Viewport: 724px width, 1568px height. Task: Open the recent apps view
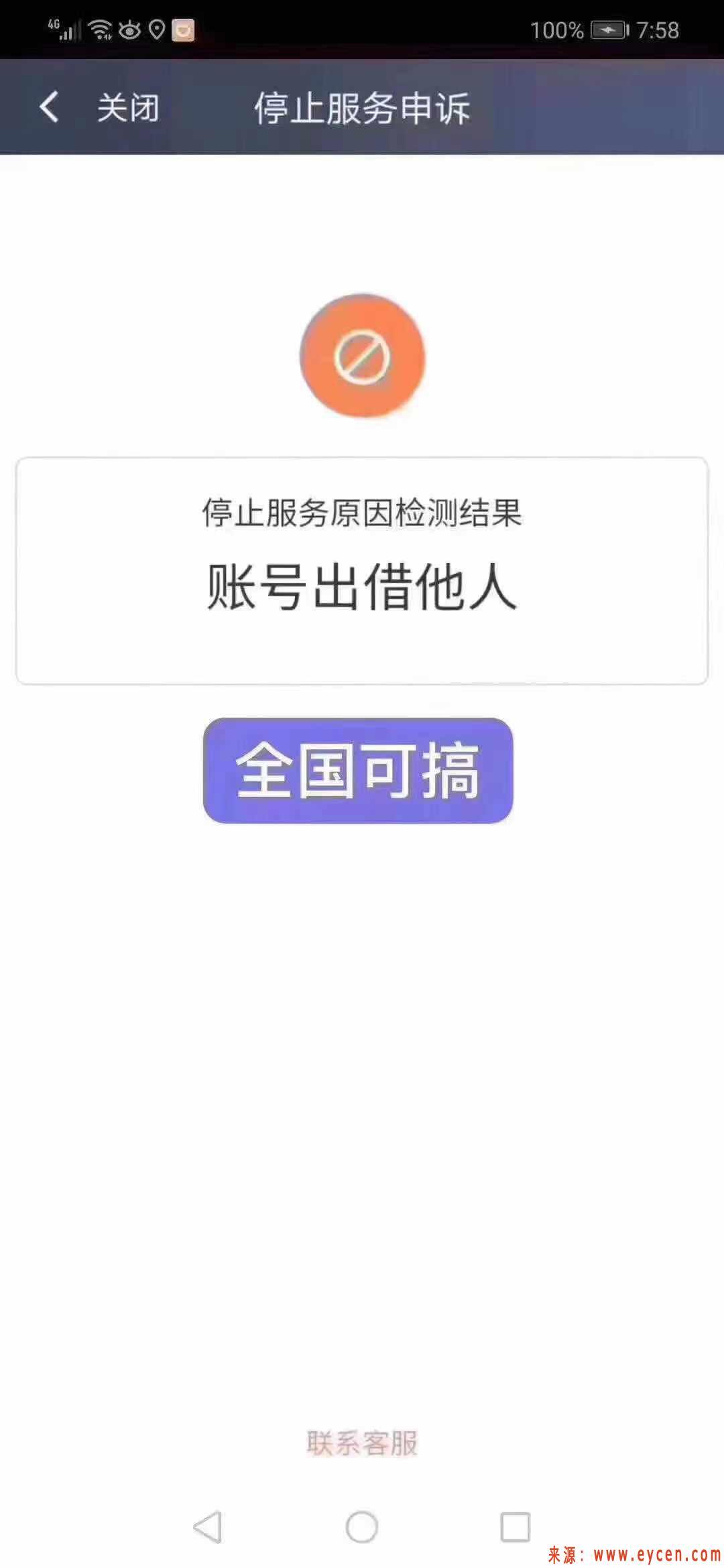click(x=516, y=1528)
